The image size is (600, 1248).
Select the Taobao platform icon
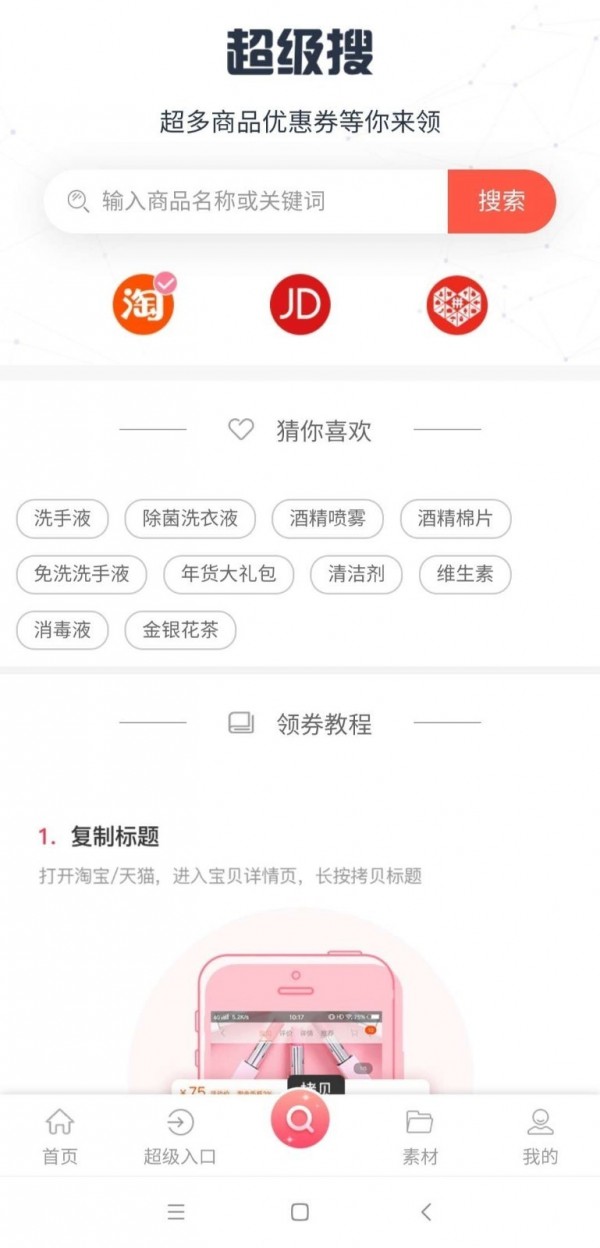(x=143, y=305)
